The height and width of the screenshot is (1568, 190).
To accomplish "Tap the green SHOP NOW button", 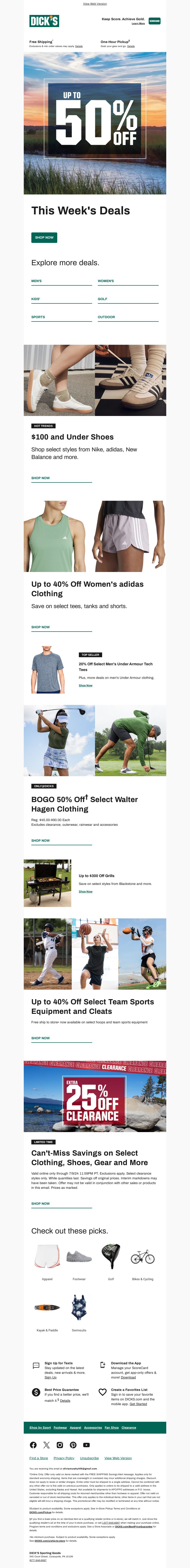I will point(44,237).
